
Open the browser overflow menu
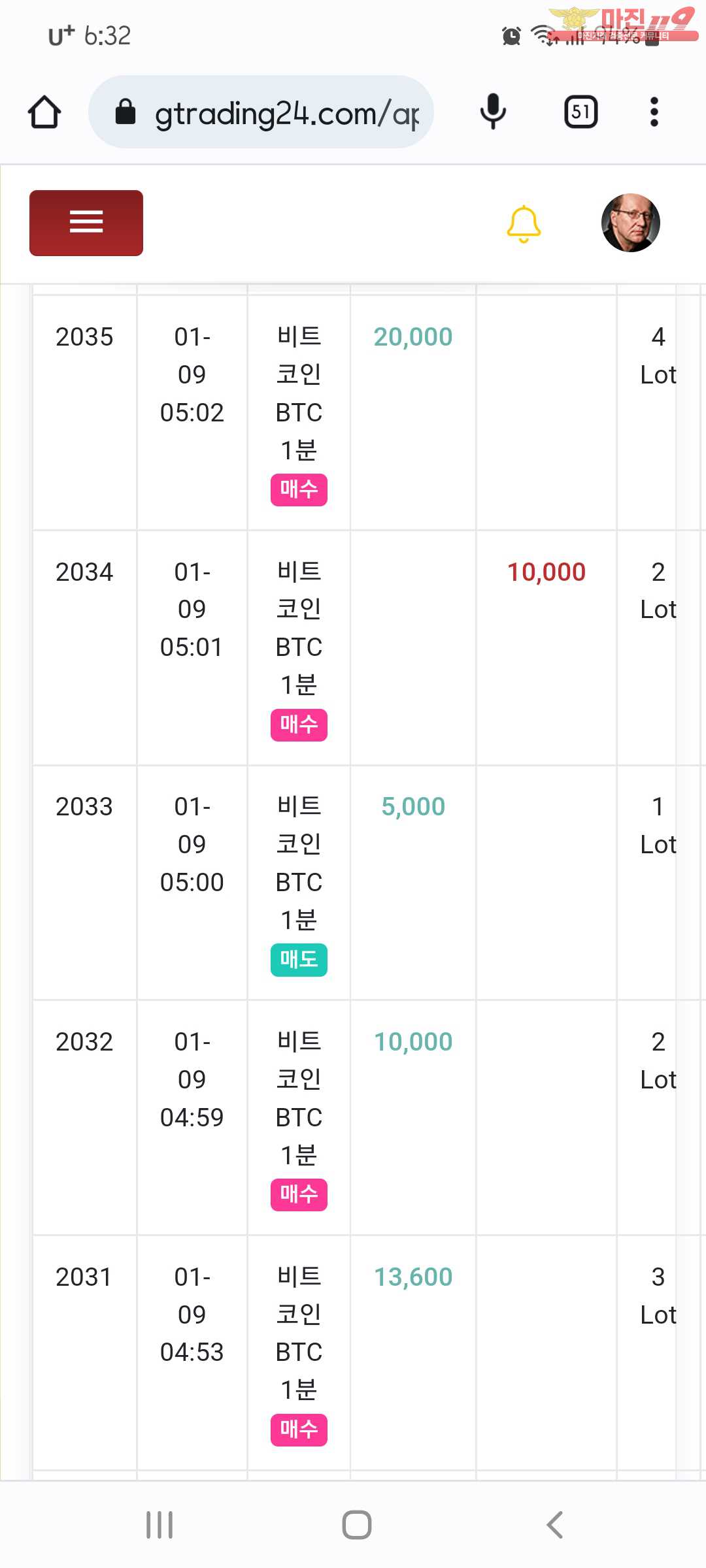(654, 112)
